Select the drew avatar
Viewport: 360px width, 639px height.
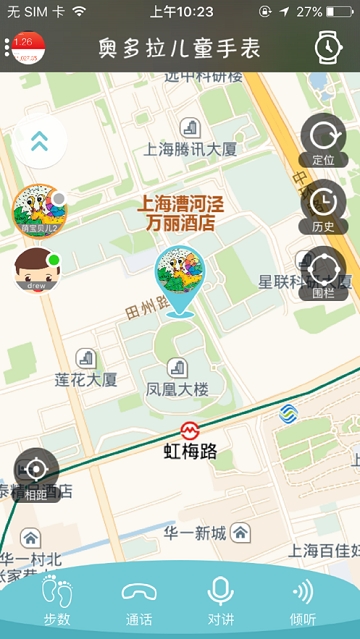click(38, 271)
